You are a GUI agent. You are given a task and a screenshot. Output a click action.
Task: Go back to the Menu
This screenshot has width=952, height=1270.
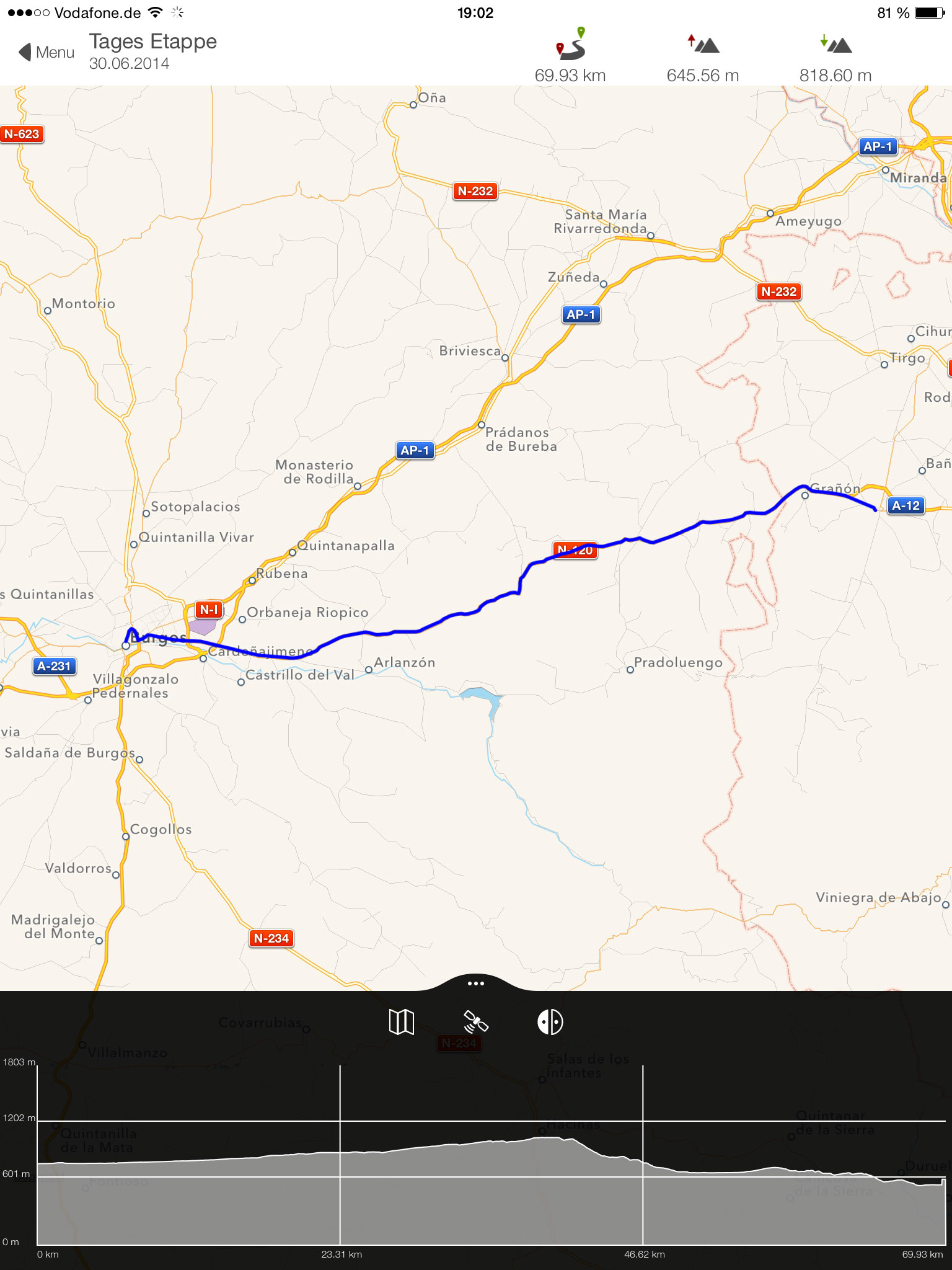click(x=46, y=52)
